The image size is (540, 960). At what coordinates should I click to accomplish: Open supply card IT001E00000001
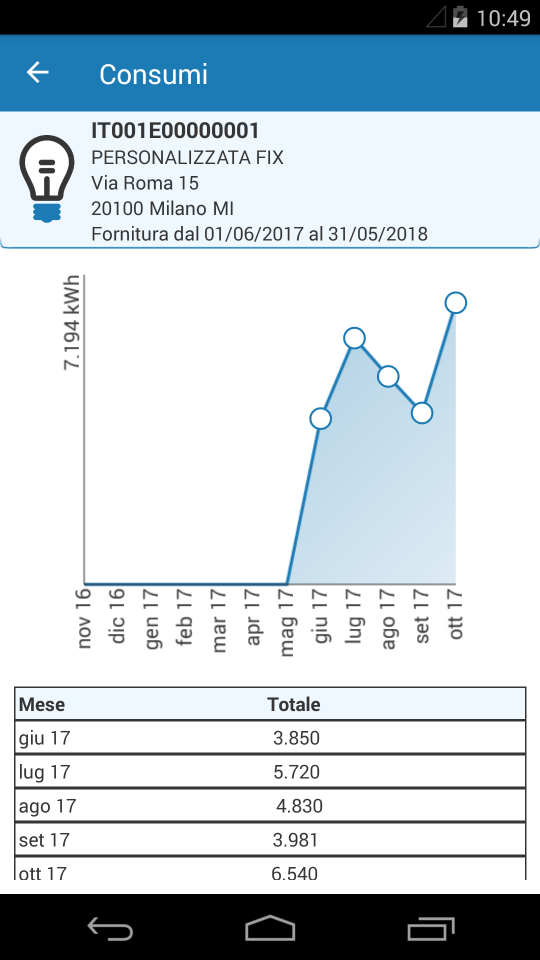(x=270, y=180)
